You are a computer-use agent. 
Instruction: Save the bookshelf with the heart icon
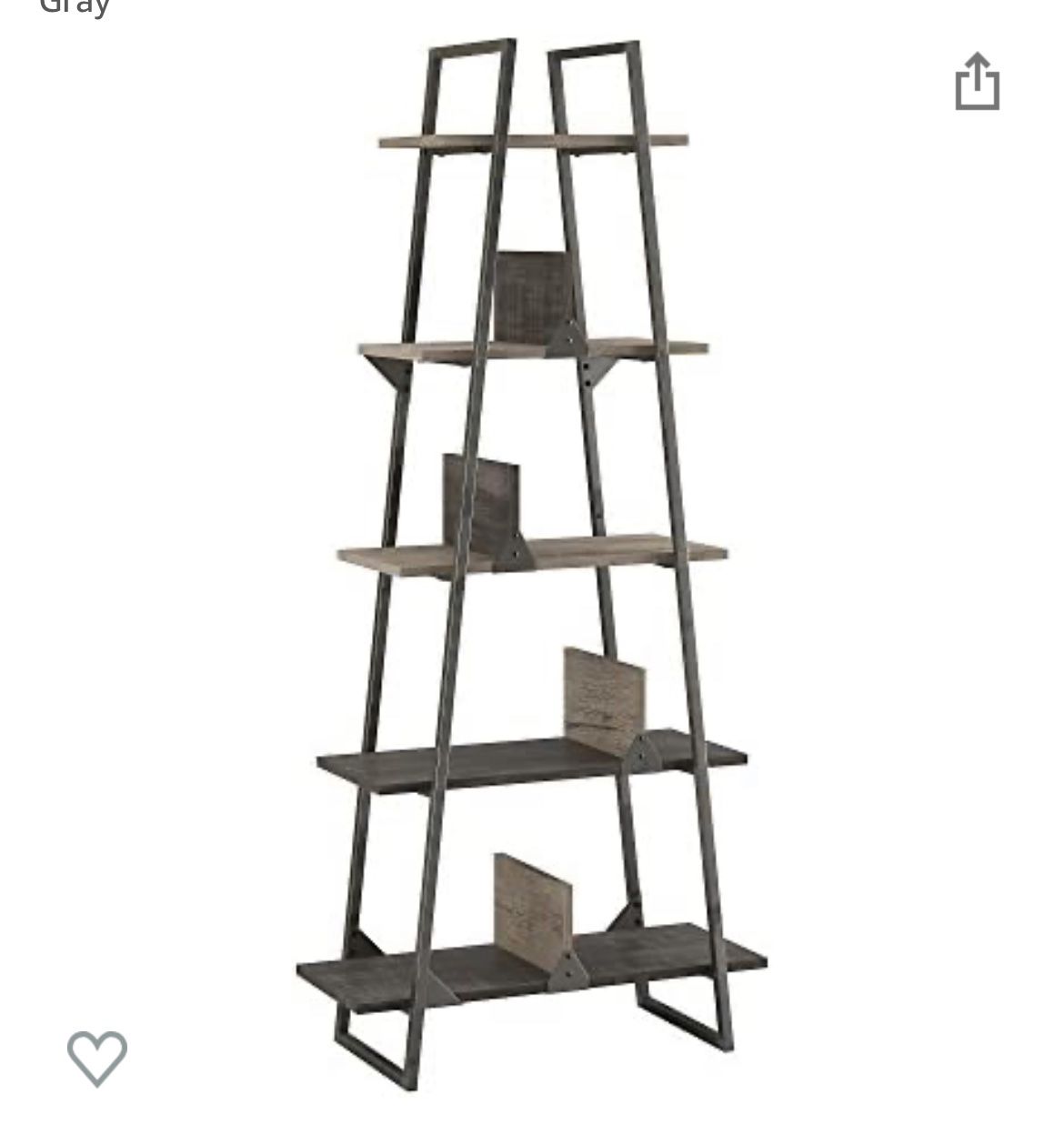coord(97,1058)
